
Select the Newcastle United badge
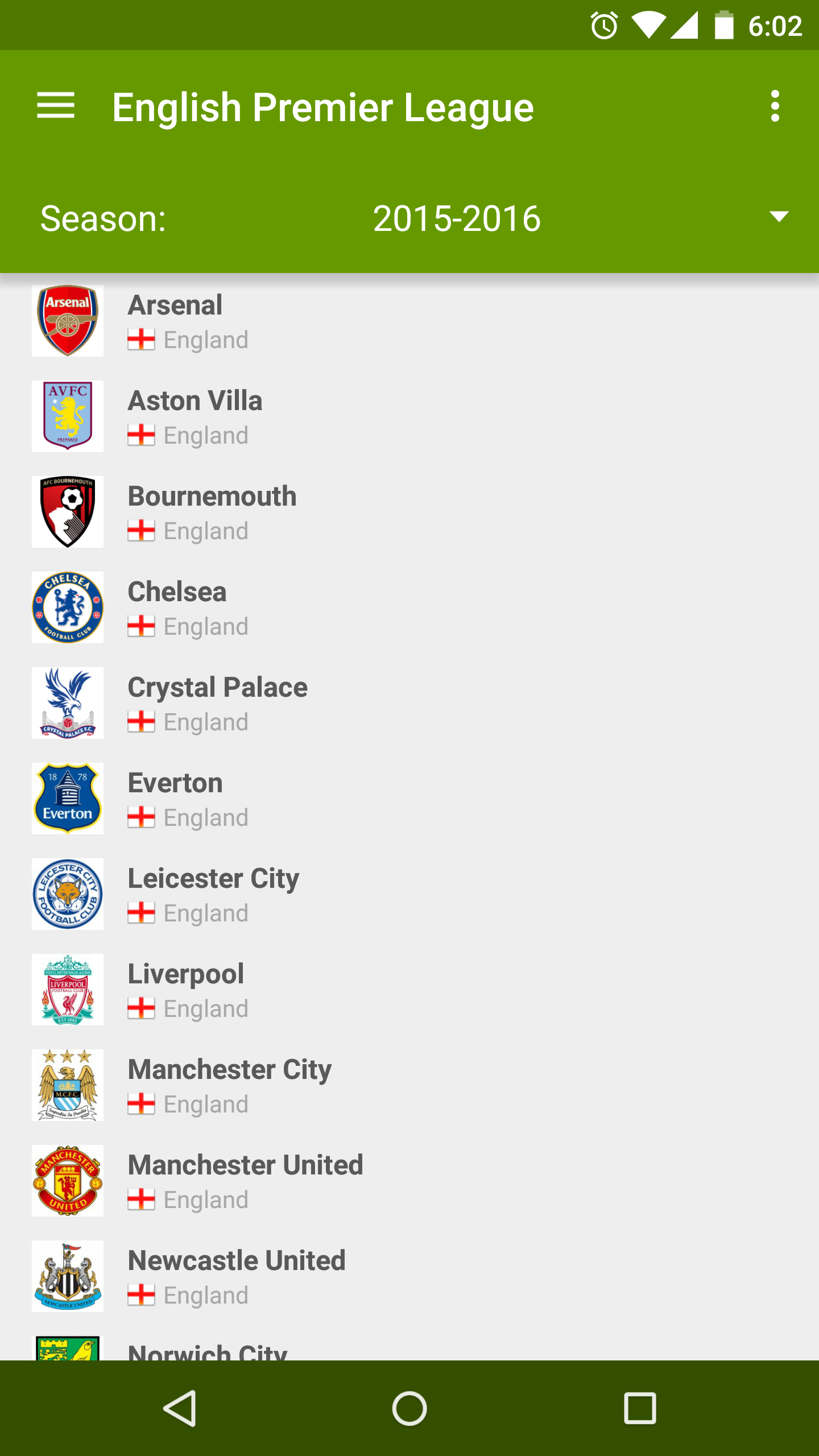[x=67, y=1276]
